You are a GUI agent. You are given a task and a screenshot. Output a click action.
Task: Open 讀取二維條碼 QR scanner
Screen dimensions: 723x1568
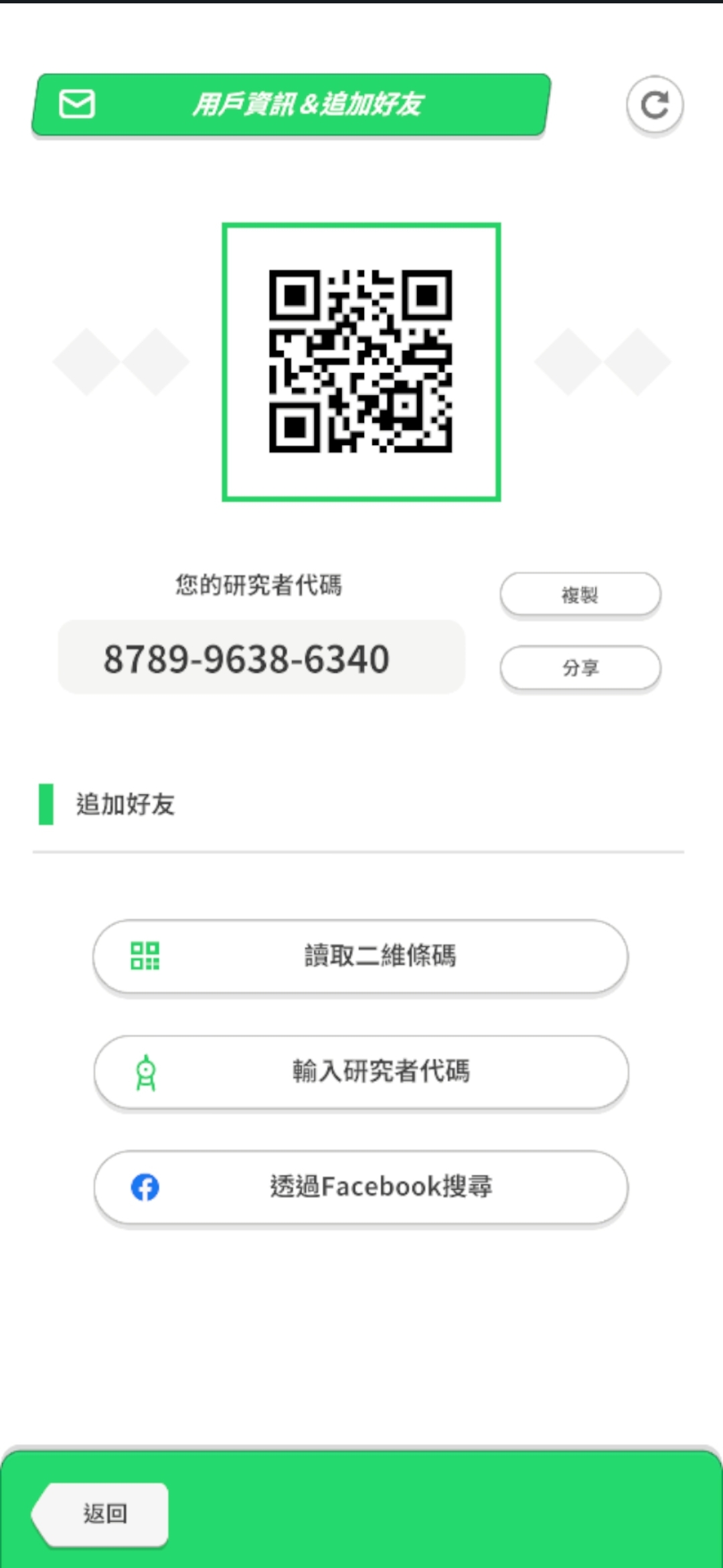(x=361, y=956)
